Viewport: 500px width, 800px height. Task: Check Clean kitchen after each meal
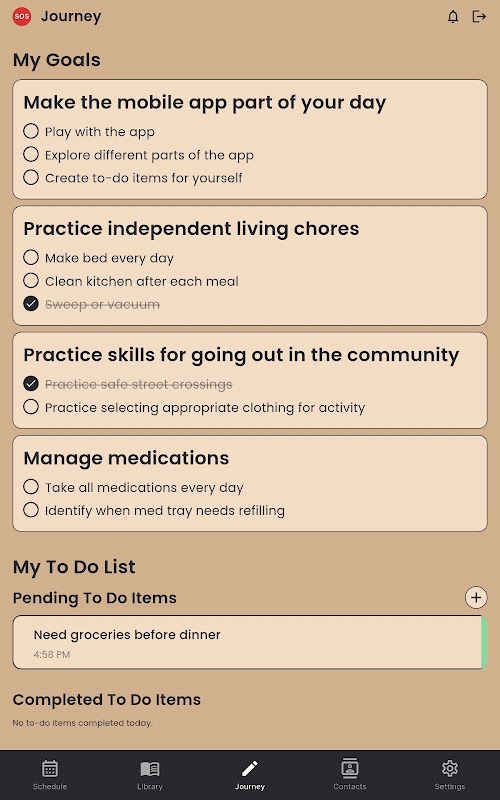click(31, 281)
